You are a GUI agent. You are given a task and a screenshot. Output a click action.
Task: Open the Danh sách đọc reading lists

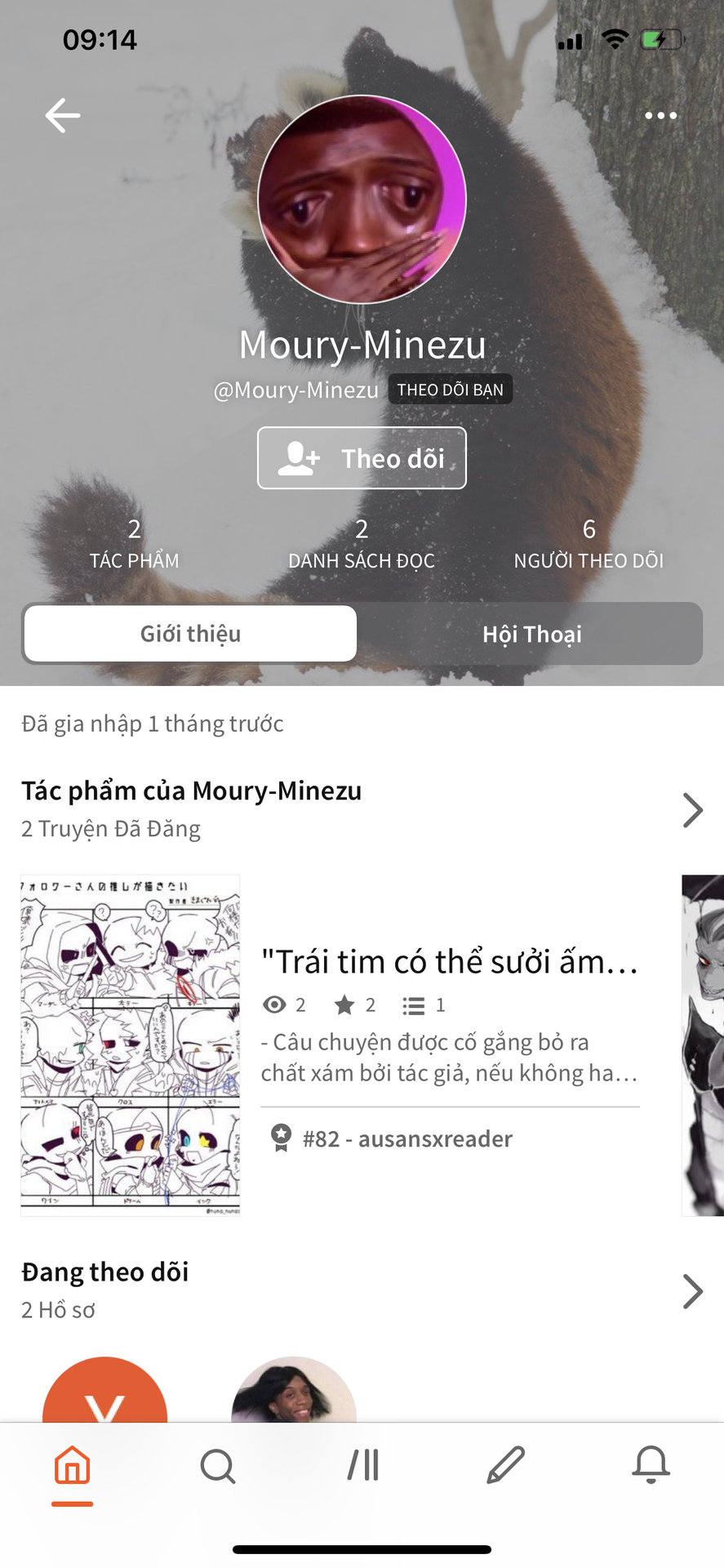362,544
